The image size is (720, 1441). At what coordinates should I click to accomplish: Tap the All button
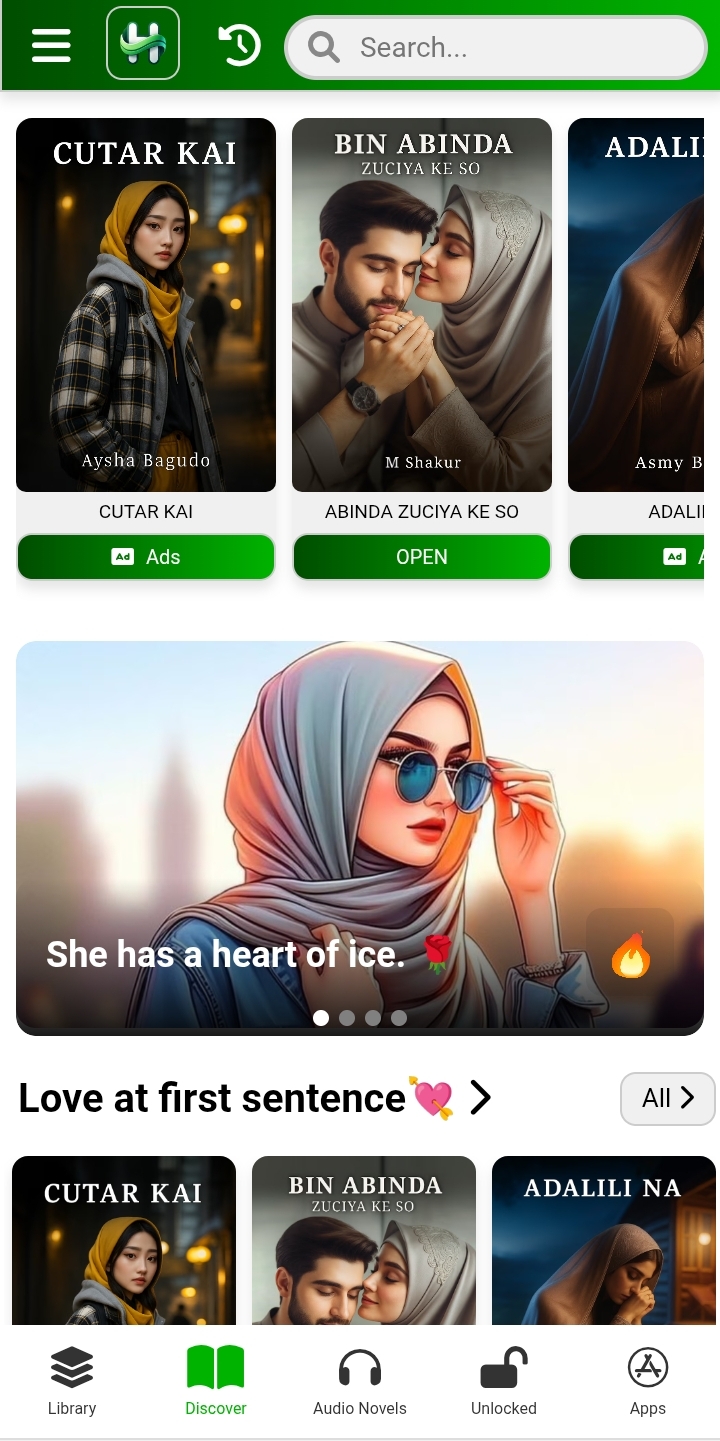[667, 1098]
